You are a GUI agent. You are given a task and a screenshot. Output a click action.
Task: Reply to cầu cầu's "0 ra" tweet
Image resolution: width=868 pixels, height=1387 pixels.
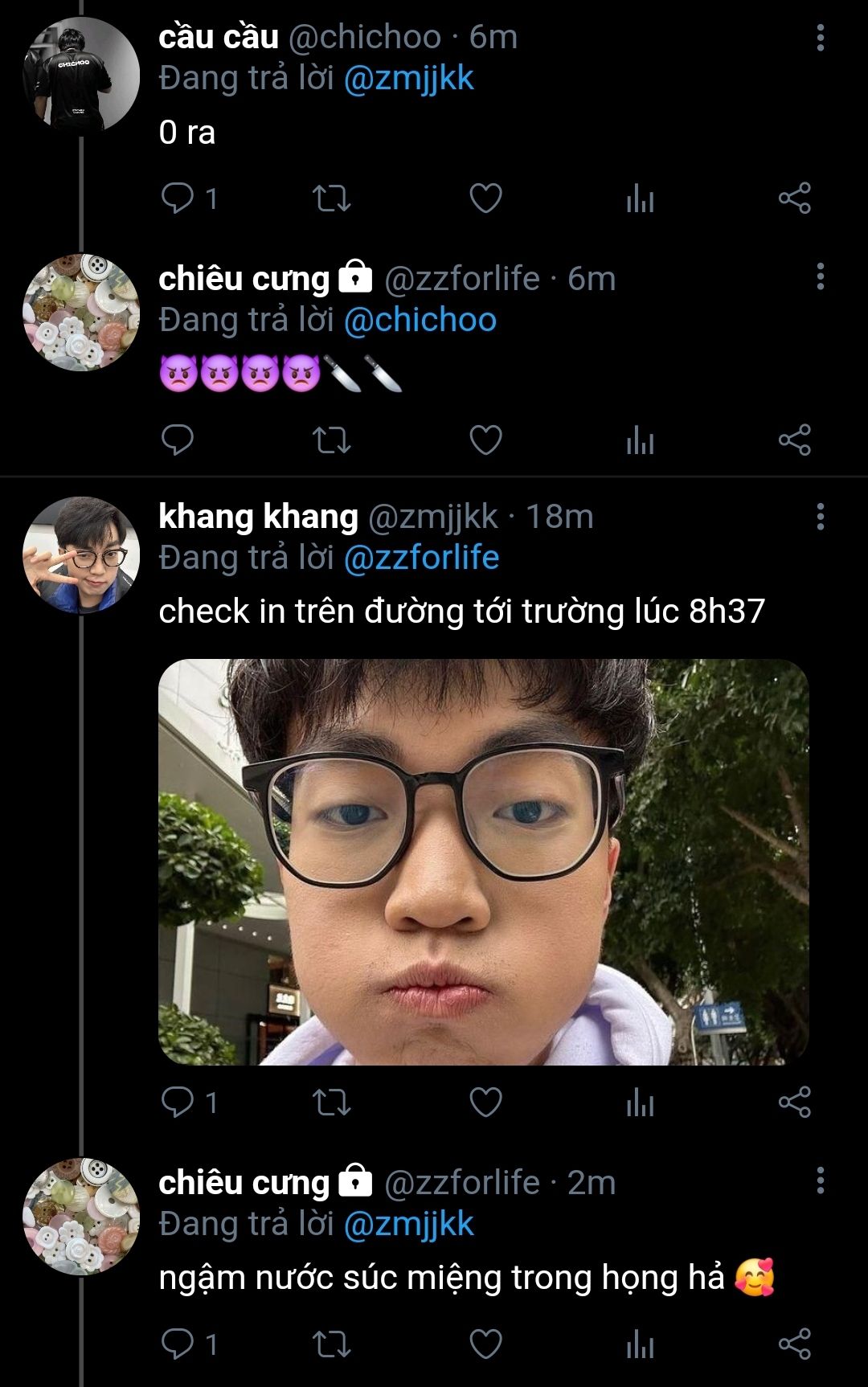click(x=178, y=198)
